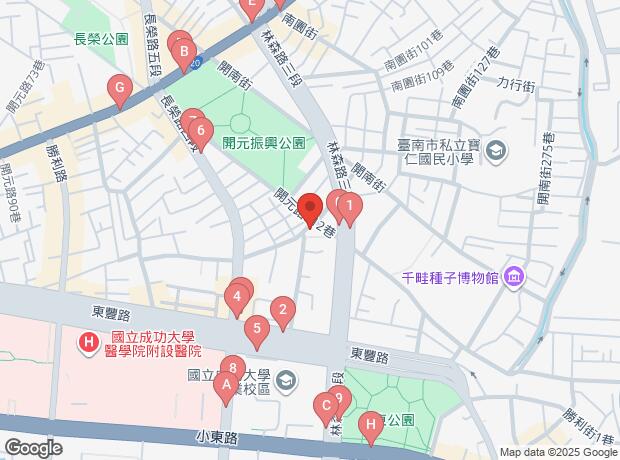Tap the central red location pin
Viewport: 620px width, 460px height.
[x=310, y=210]
